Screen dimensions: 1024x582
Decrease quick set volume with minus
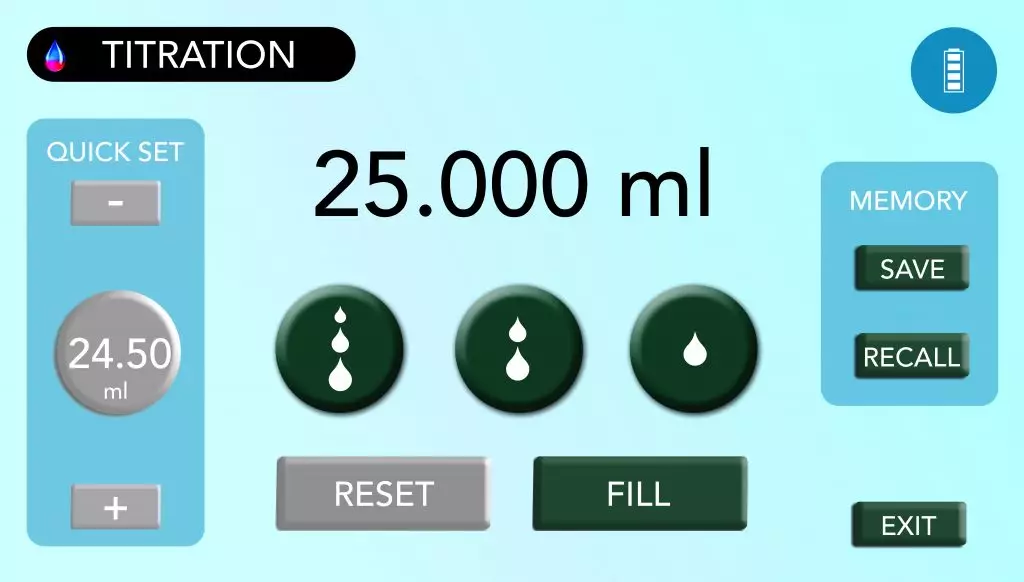click(115, 203)
